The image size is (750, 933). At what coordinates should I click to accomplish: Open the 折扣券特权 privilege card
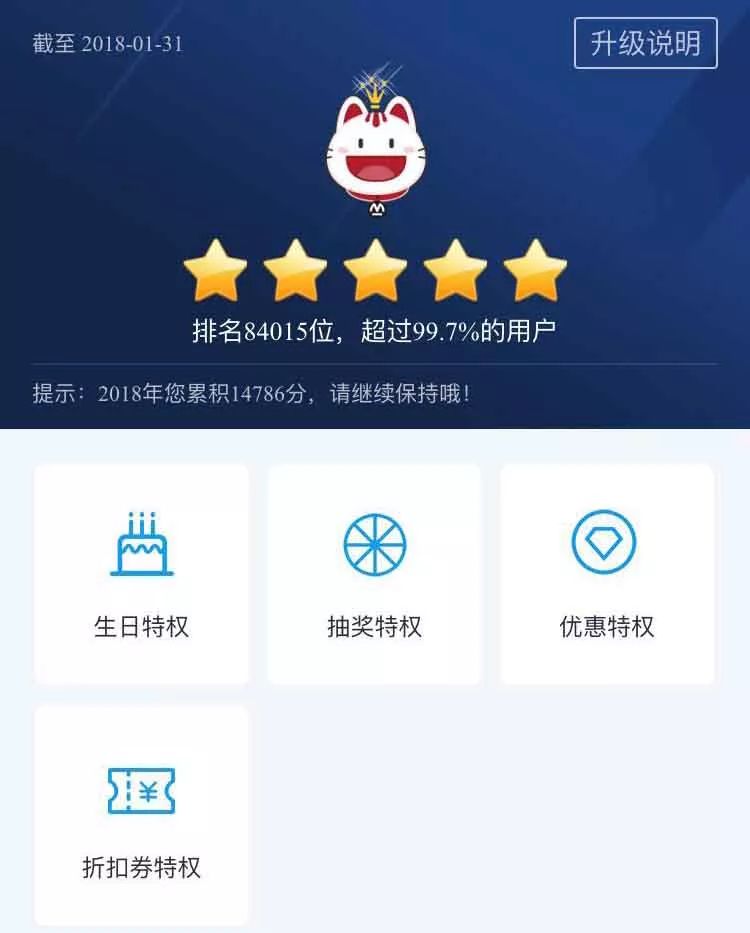(142, 815)
